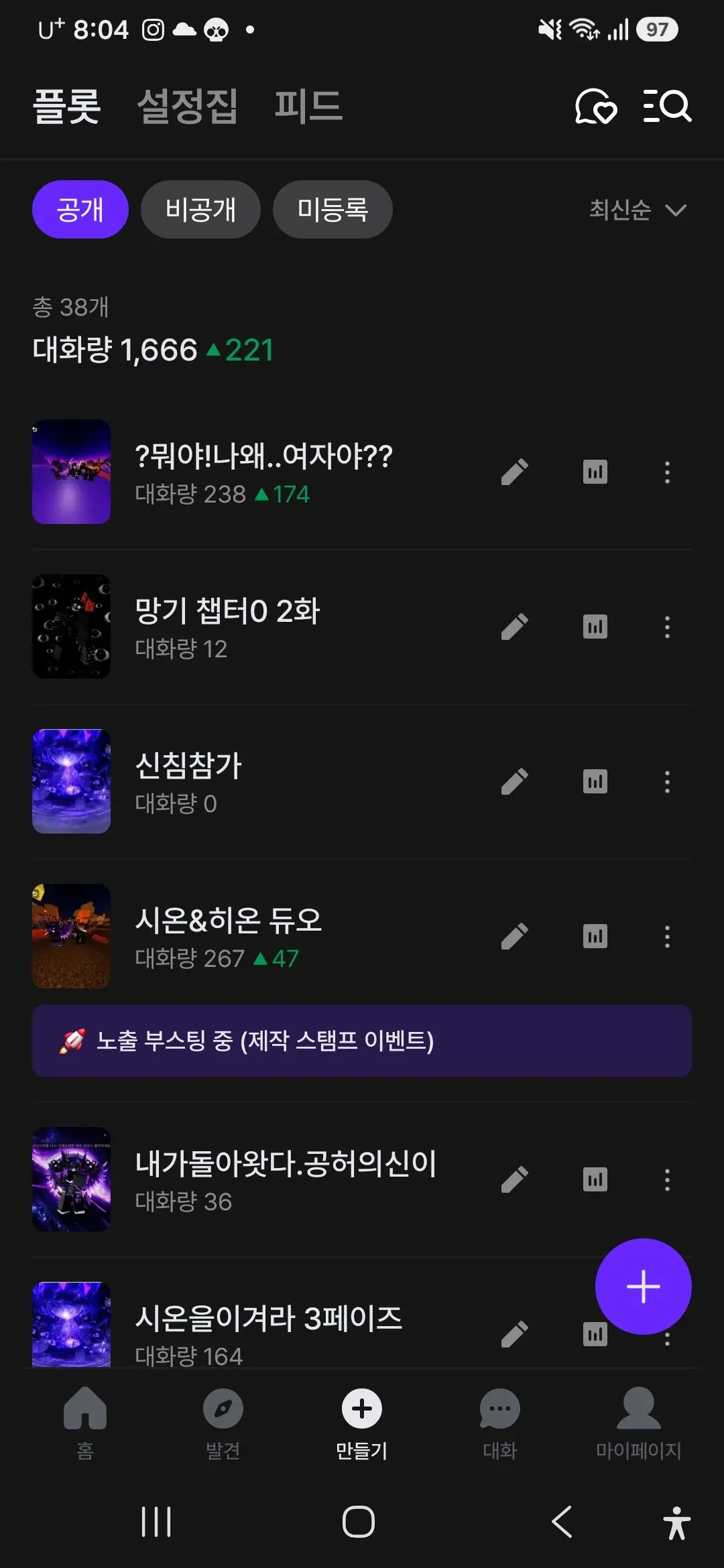This screenshot has height=1568, width=724.
Task: Switch to the 피드 tab
Action: coord(308,107)
